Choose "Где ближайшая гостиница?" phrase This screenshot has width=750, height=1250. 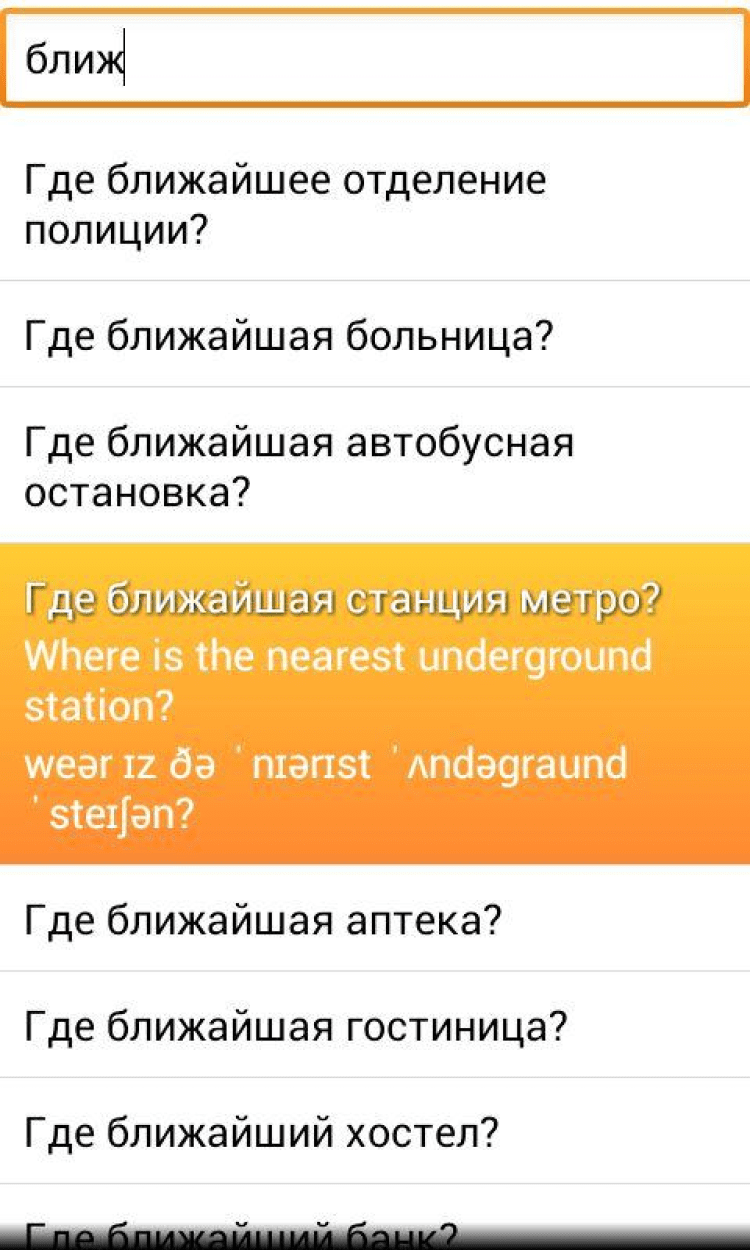[375, 1026]
